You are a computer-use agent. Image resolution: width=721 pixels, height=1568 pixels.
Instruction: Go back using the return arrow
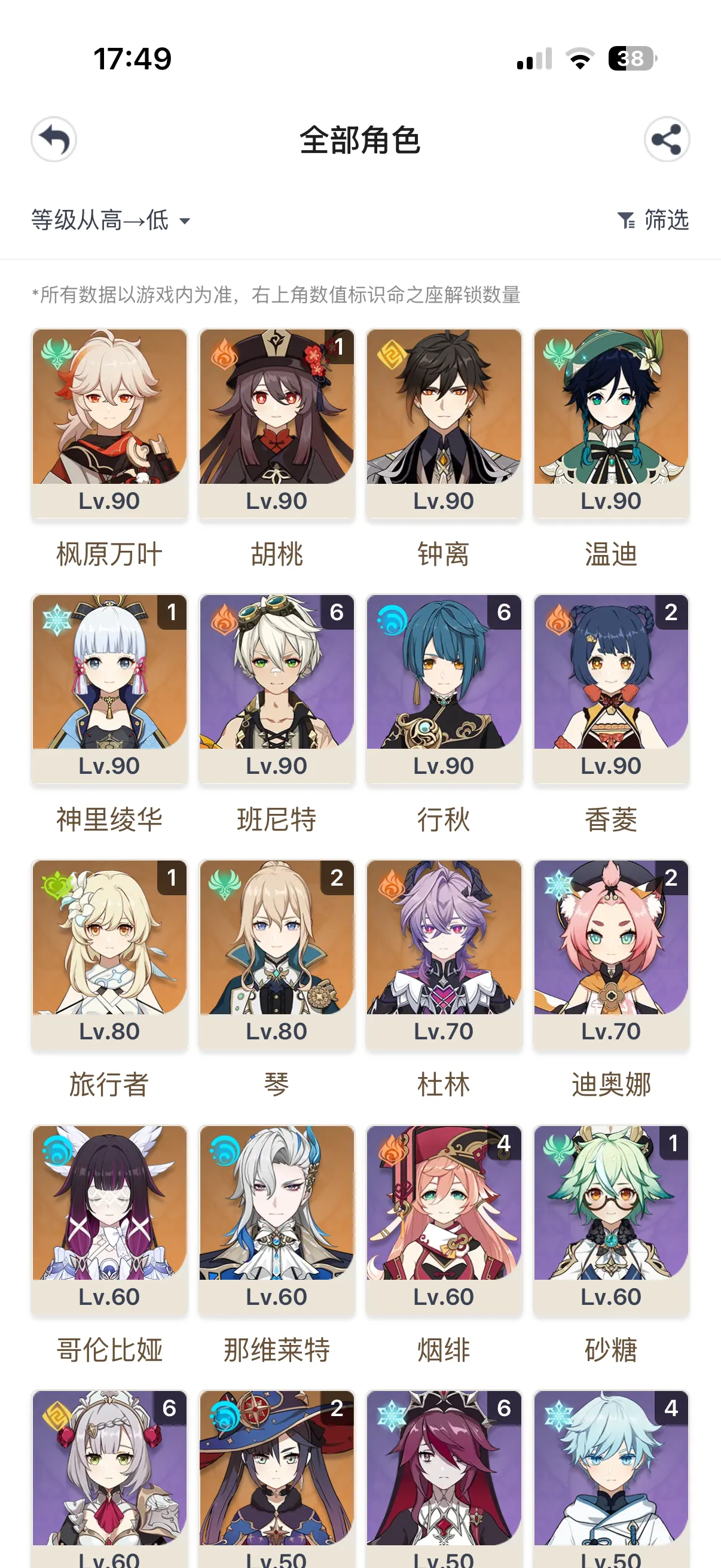tap(54, 139)
